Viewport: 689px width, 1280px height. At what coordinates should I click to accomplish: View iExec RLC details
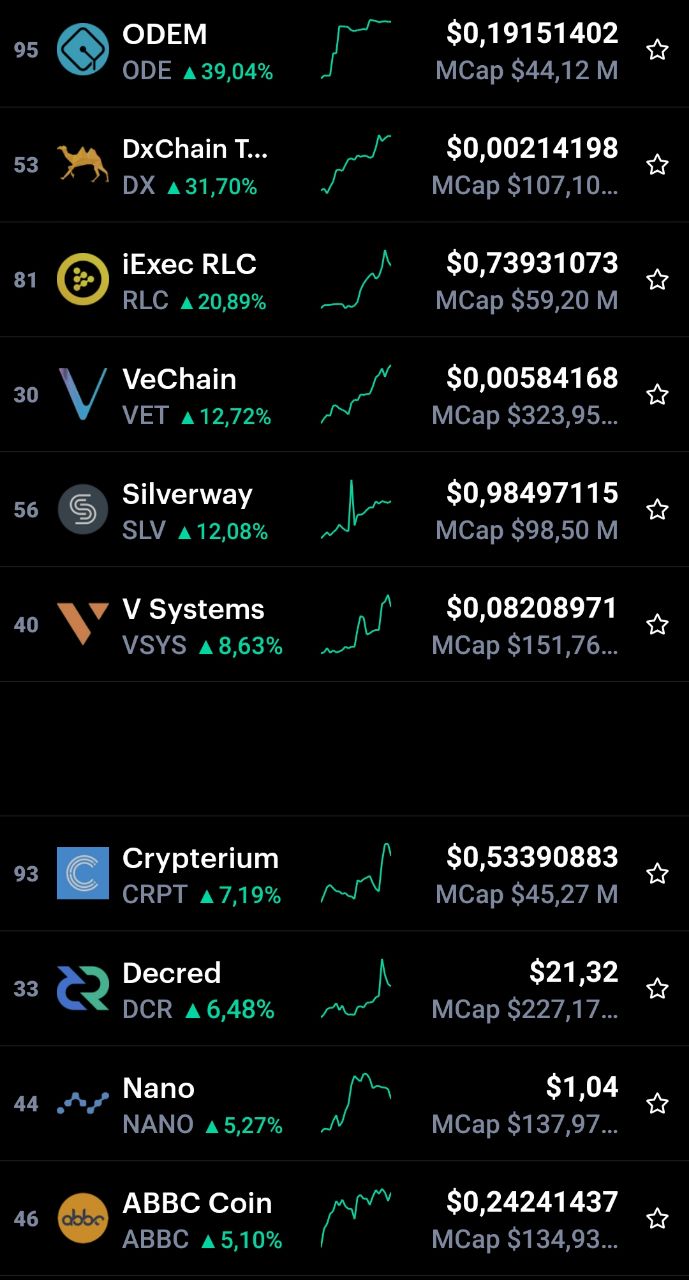344,280
